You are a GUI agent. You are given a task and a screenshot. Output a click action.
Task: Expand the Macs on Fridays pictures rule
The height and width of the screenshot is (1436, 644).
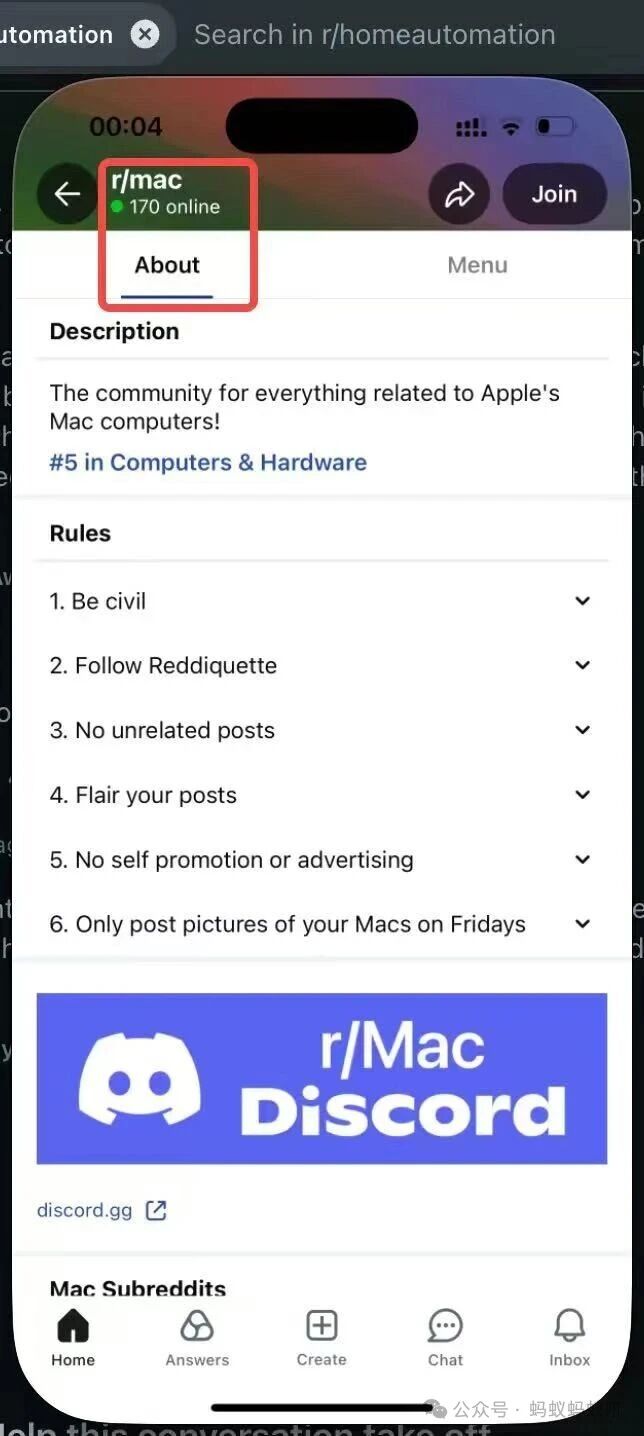(582, 924)
